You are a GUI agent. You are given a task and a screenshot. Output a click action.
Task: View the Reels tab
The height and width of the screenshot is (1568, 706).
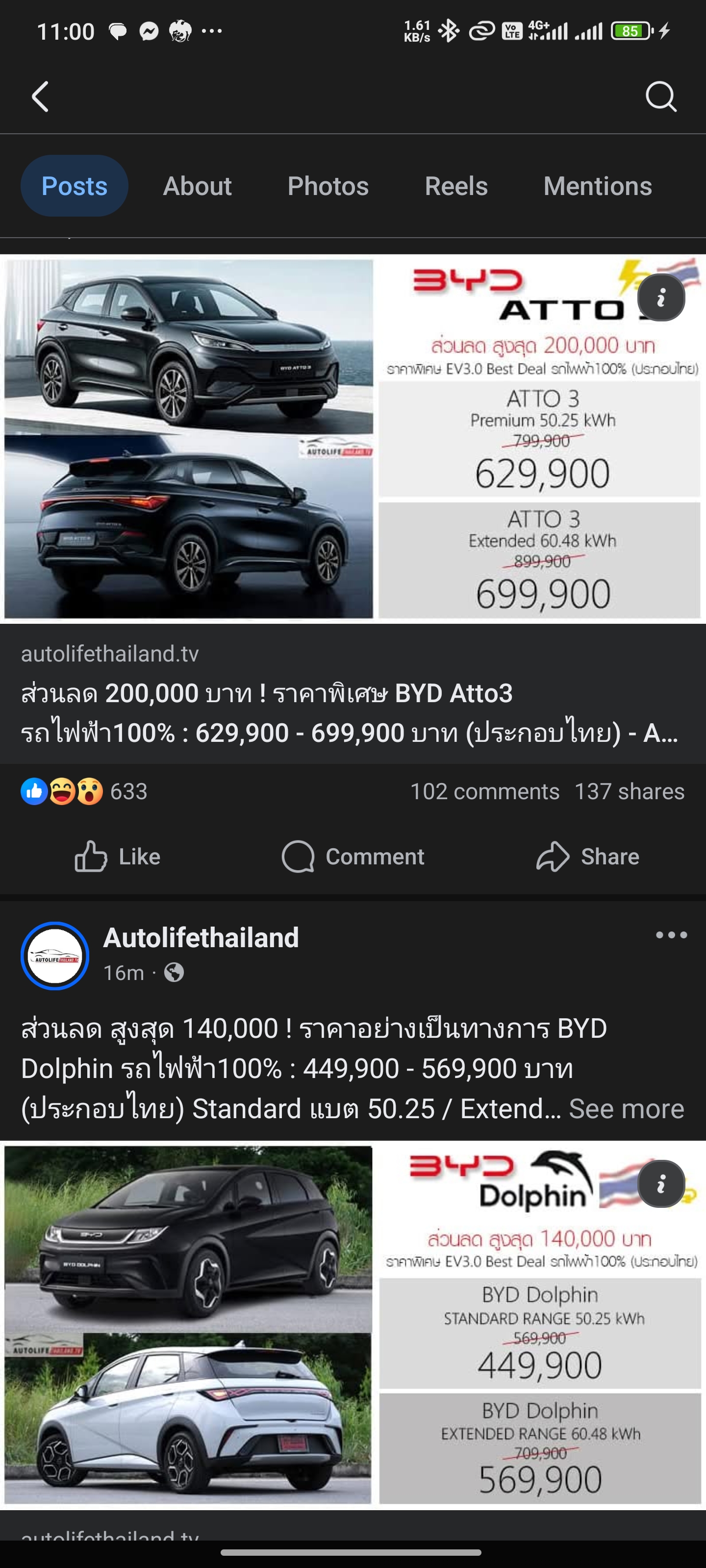tap(455, 186)
